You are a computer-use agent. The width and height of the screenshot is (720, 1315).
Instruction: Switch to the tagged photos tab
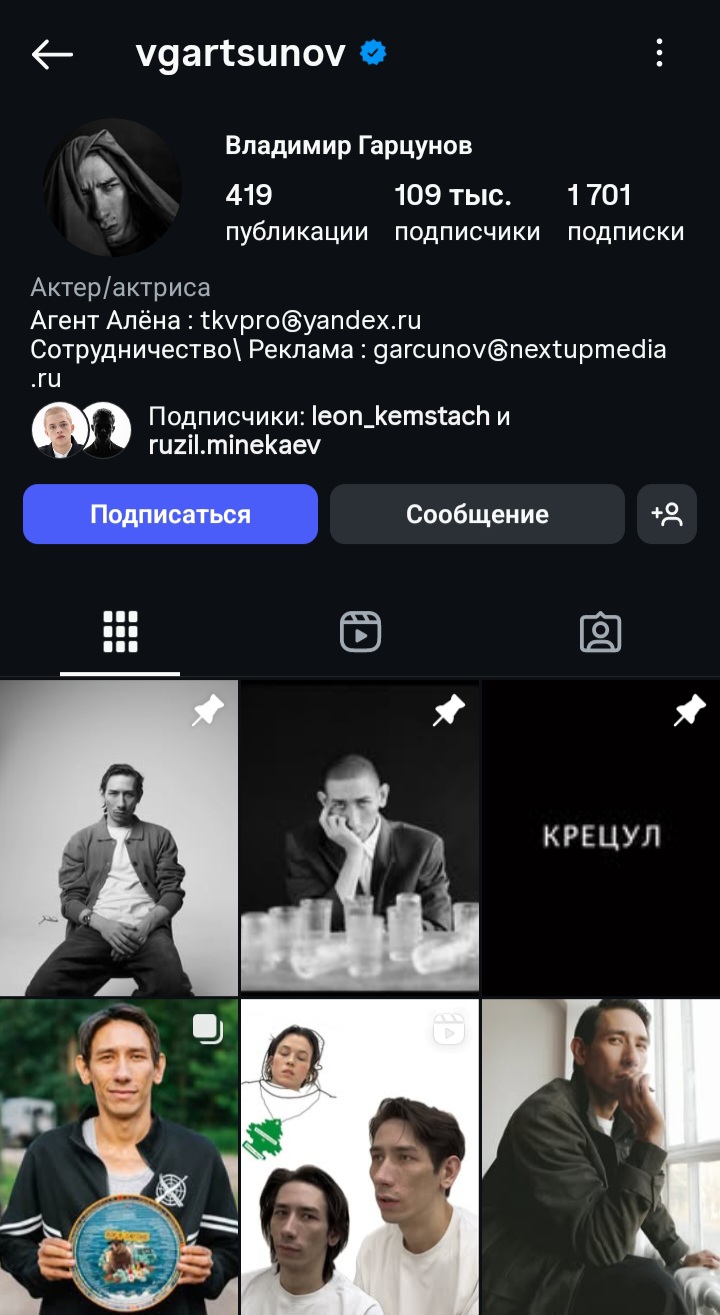(600, 632)
